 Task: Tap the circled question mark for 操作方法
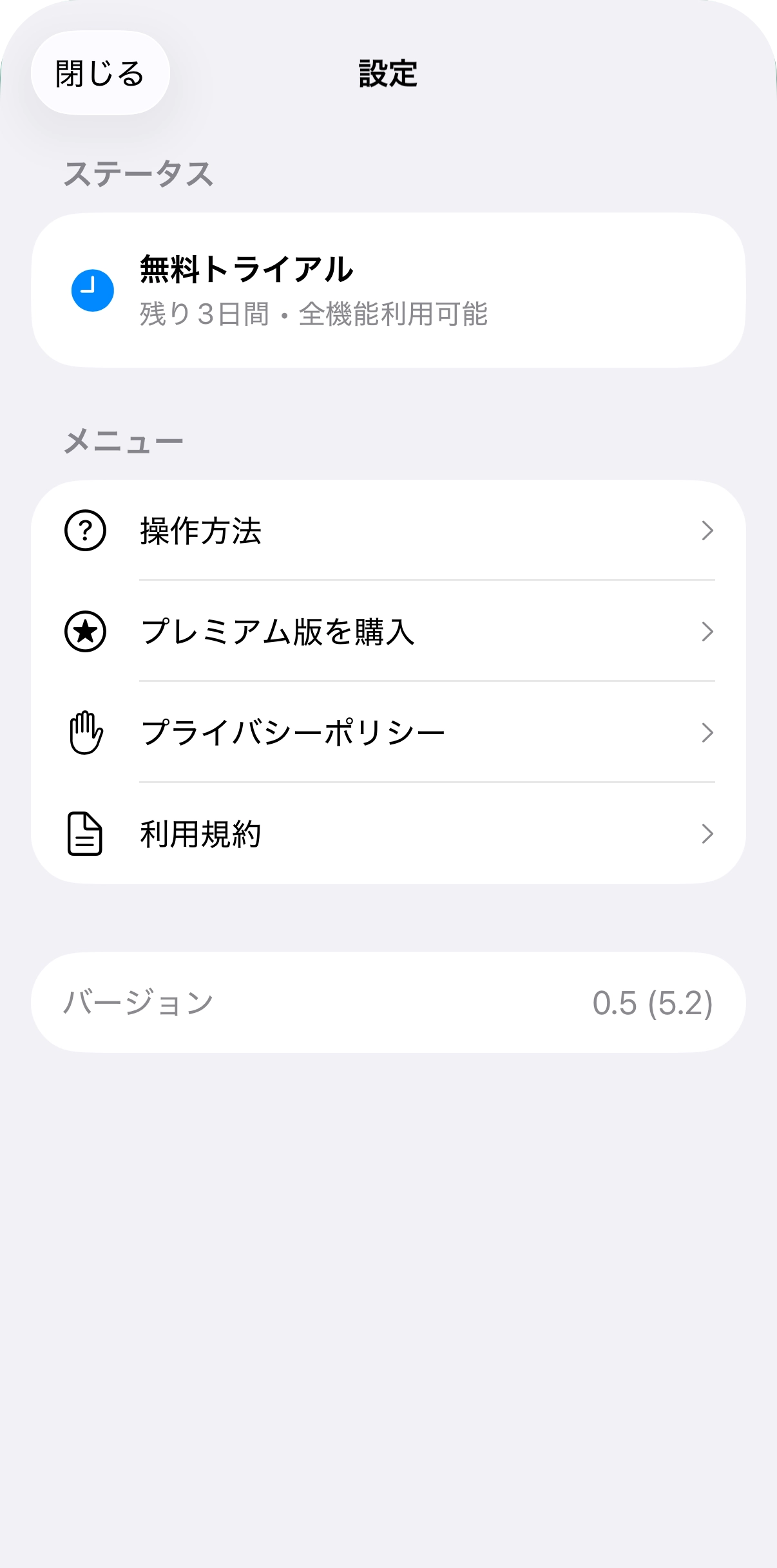pos(86,531)
